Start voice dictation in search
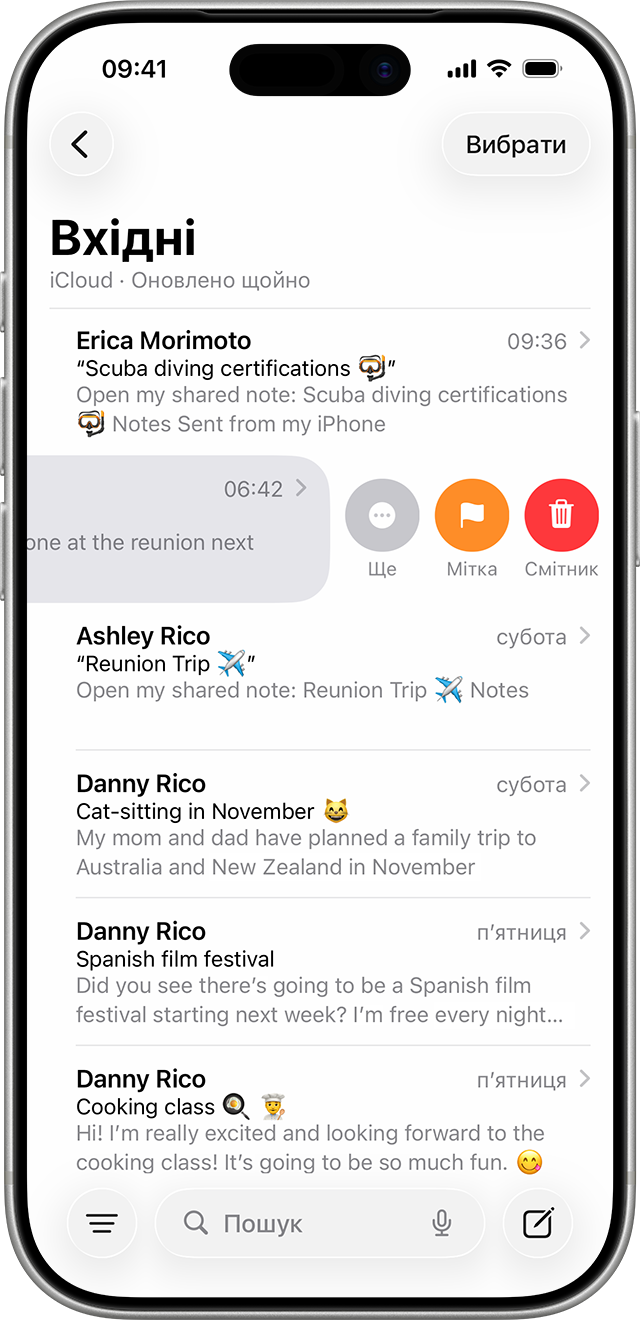This screenshot has height=1320, width=640. point(442,1223)
